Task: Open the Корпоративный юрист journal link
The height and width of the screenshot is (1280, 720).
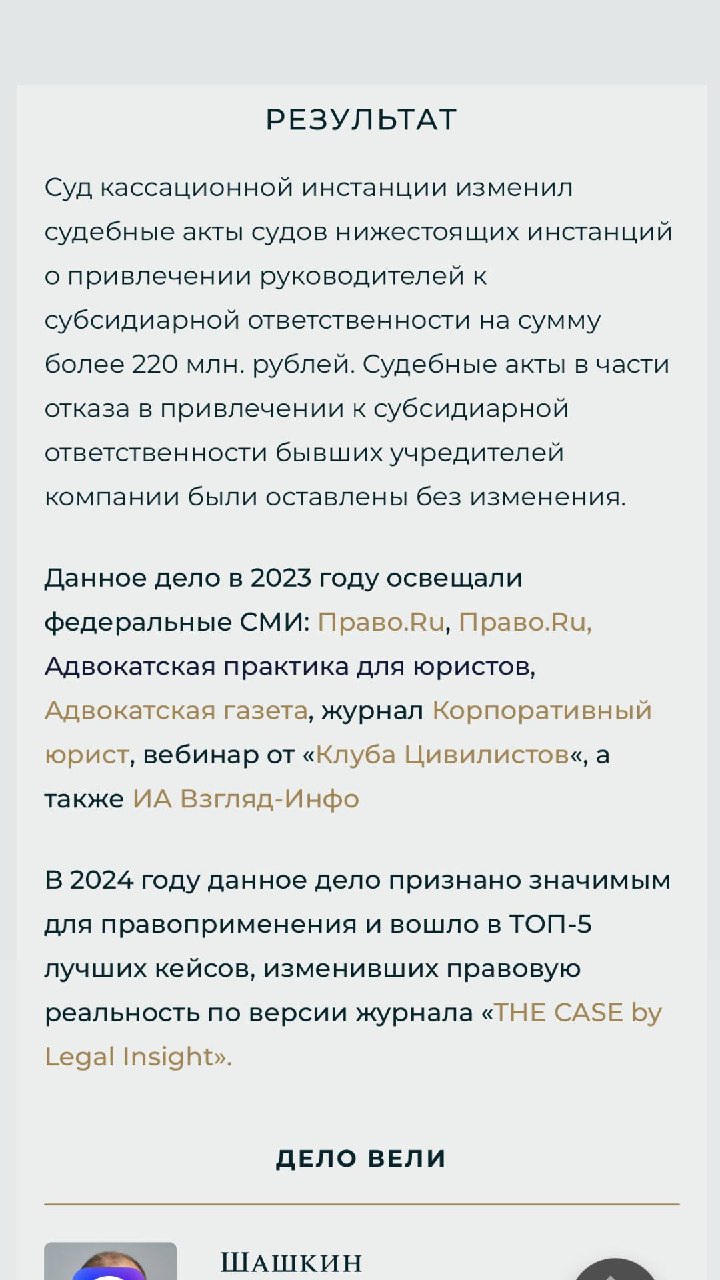Action: (x=541, y=711)
